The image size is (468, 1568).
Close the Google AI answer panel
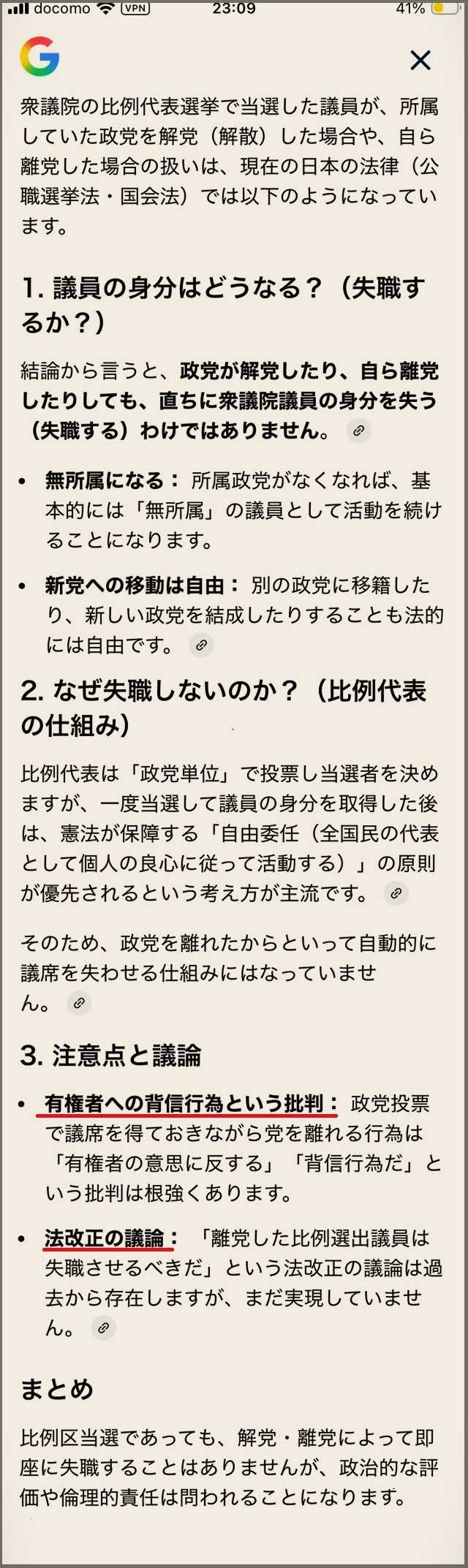tap(420, 60)
